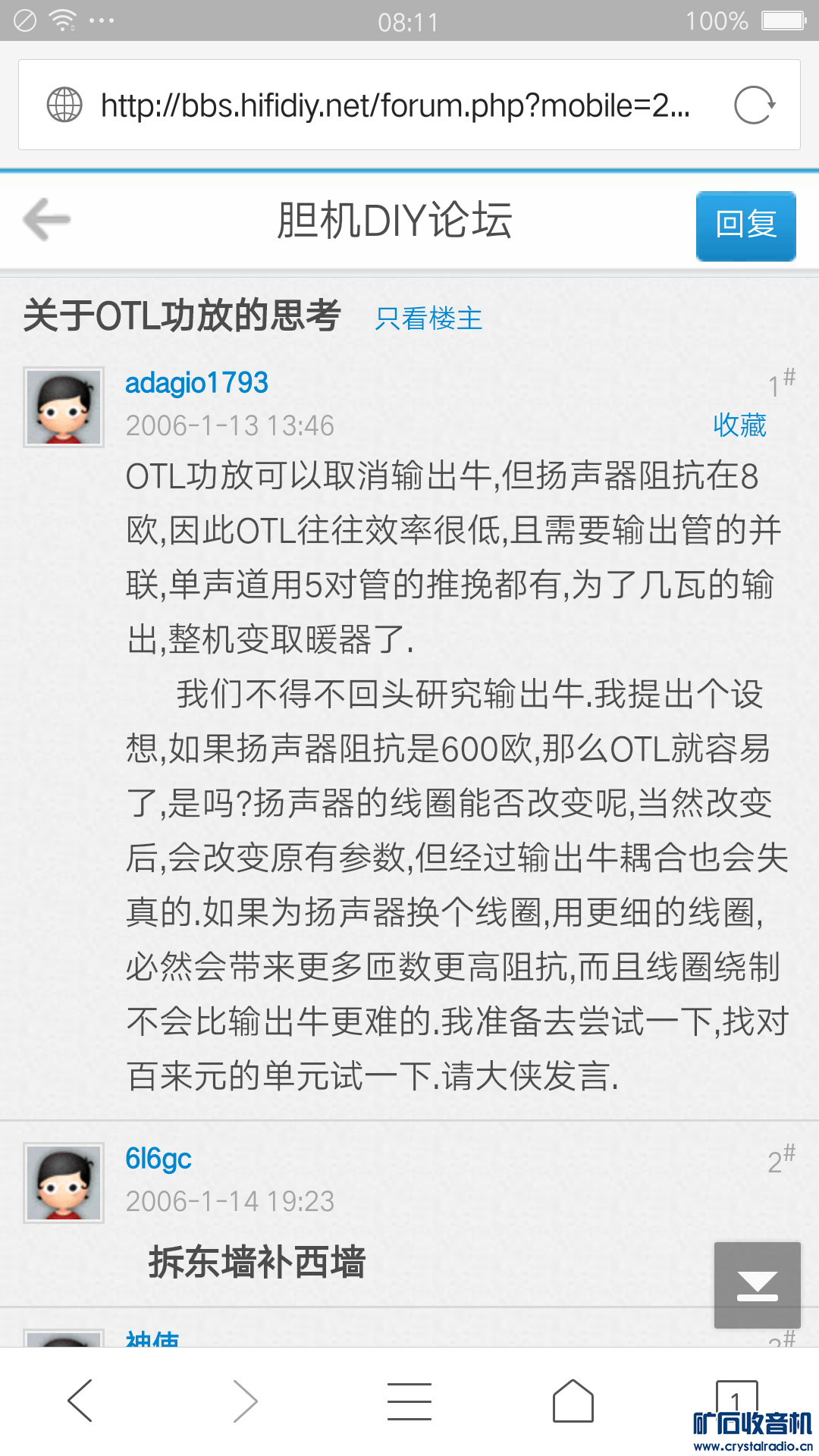
Task: View adagio1793's avatar
Action: (64, 407)
